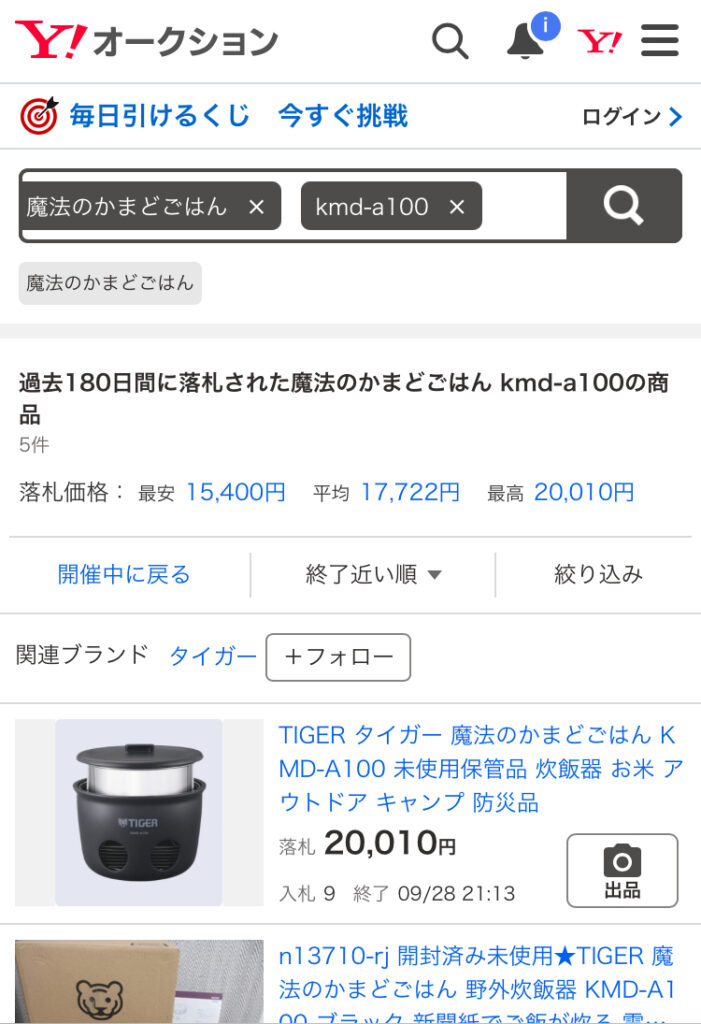701x1024 pixels.
Task: Open the notifications bell
Action: tap(526, 41)
